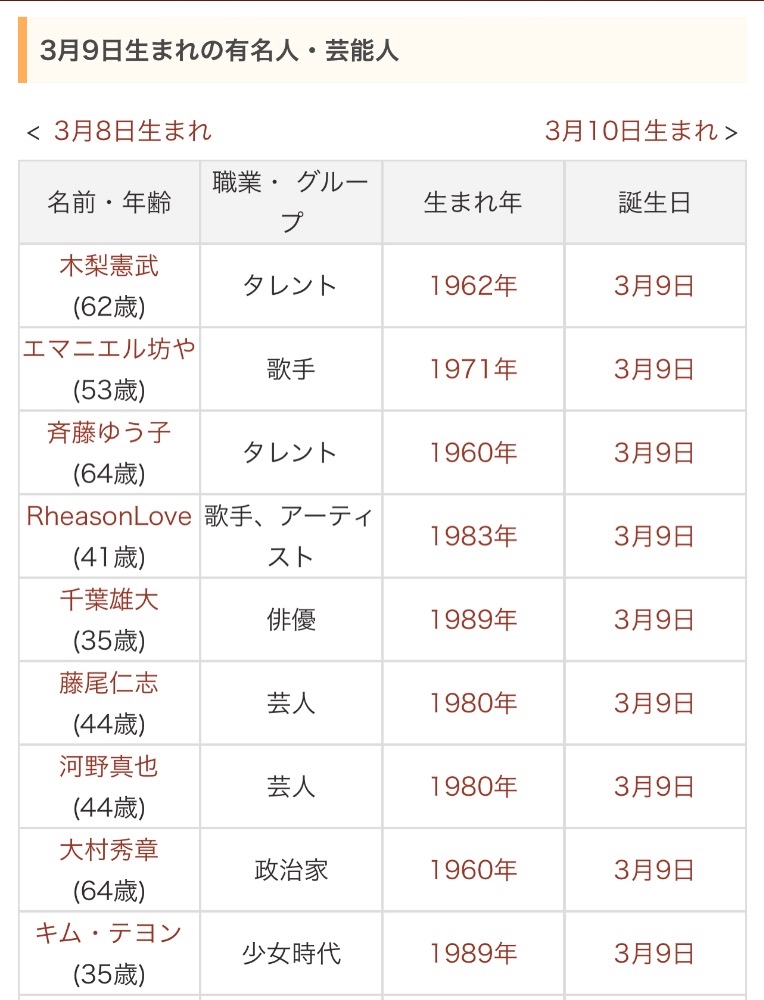Tap 3月9日 in the 河野真也 row
This screenshot has height=1000, width=764.
point(654,786)
